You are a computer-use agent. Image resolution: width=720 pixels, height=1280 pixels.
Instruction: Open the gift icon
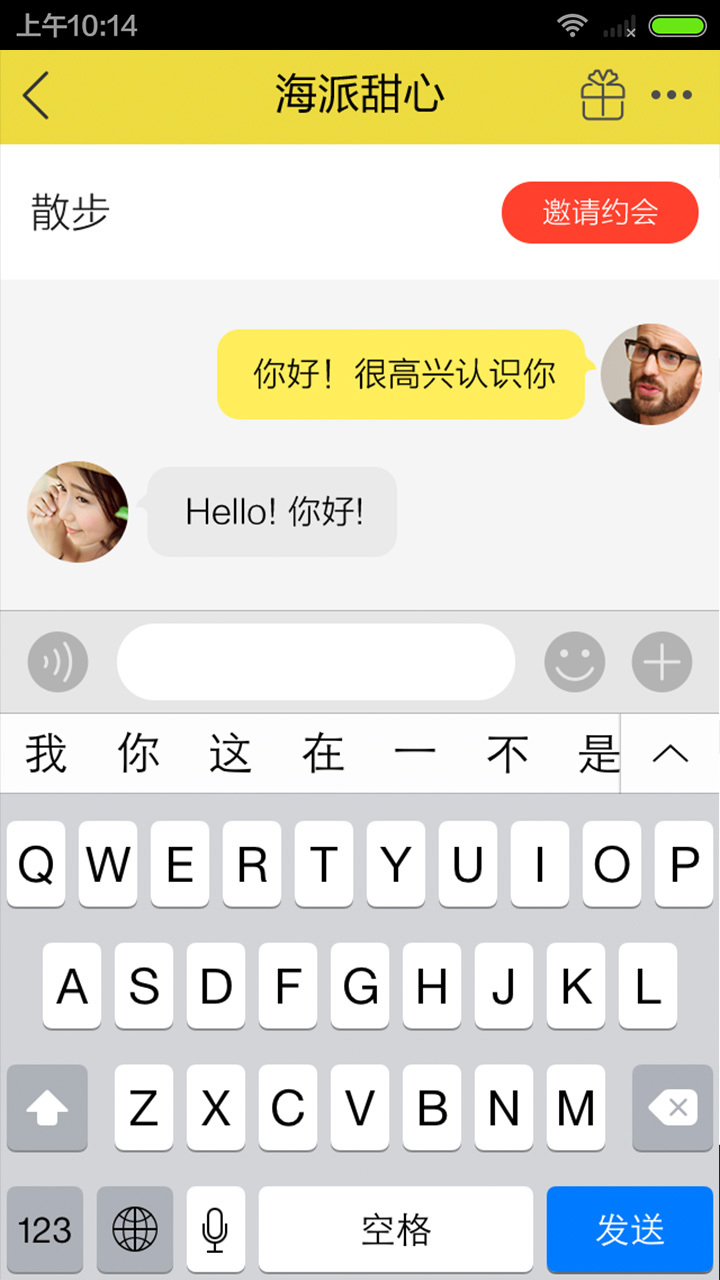coord(603,96)
